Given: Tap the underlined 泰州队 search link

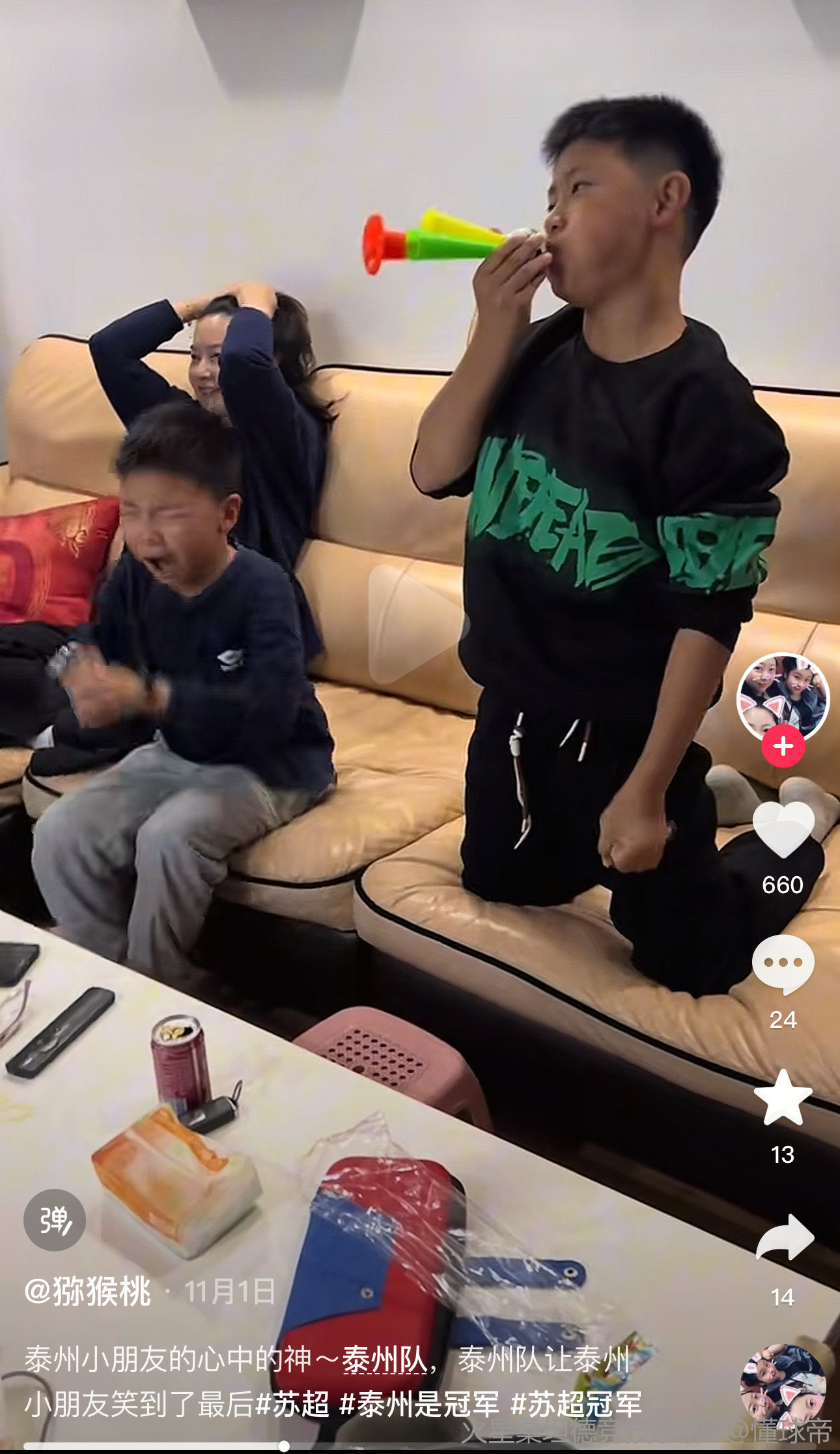Looking at the screenshot, I should point(385,1360).
